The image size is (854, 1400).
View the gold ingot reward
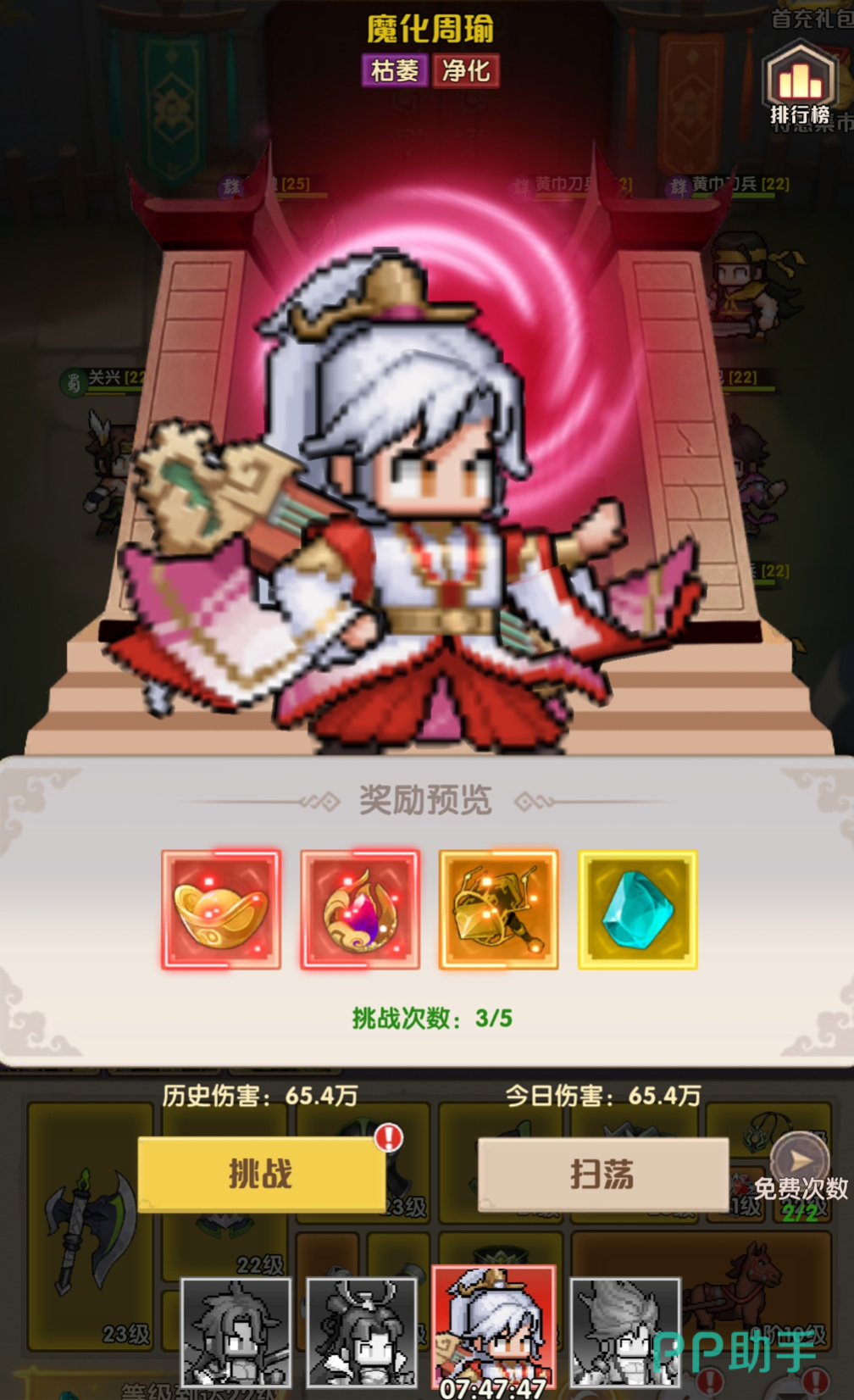[221, 909]
